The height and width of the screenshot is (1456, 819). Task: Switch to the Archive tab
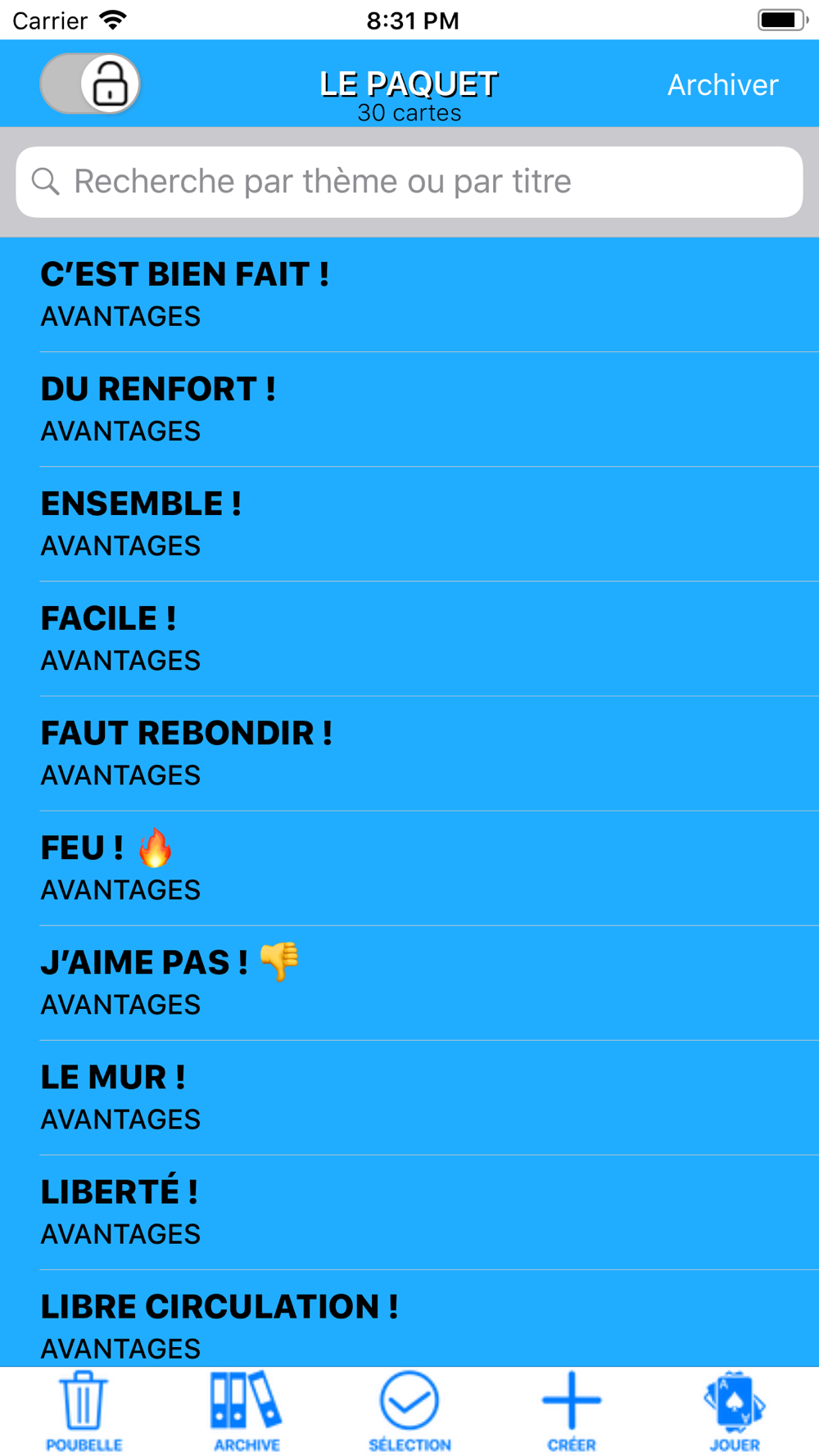pyautogui.click(x=247, y=1411)
